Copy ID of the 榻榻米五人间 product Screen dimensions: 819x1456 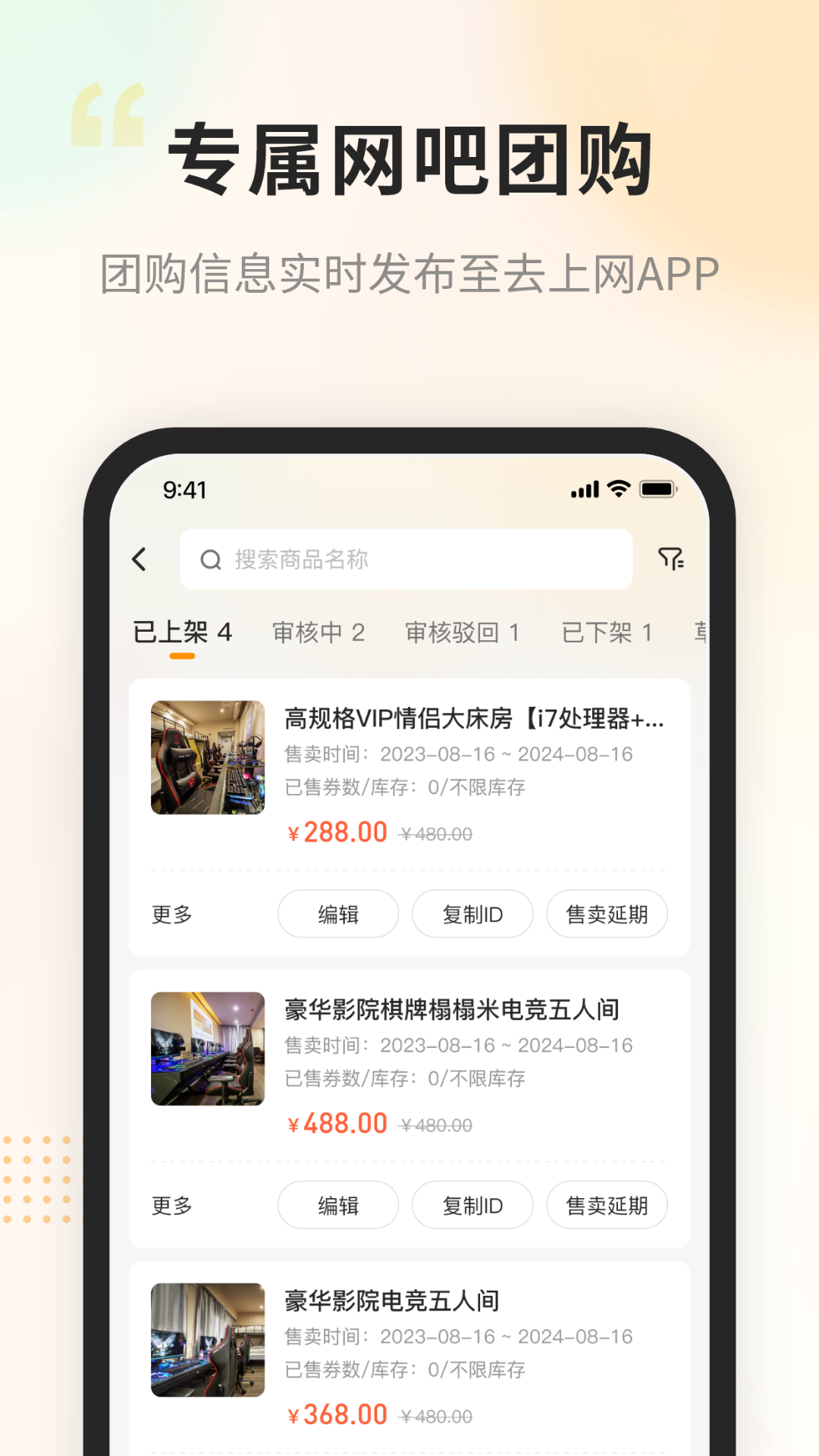pos(472,1204)
